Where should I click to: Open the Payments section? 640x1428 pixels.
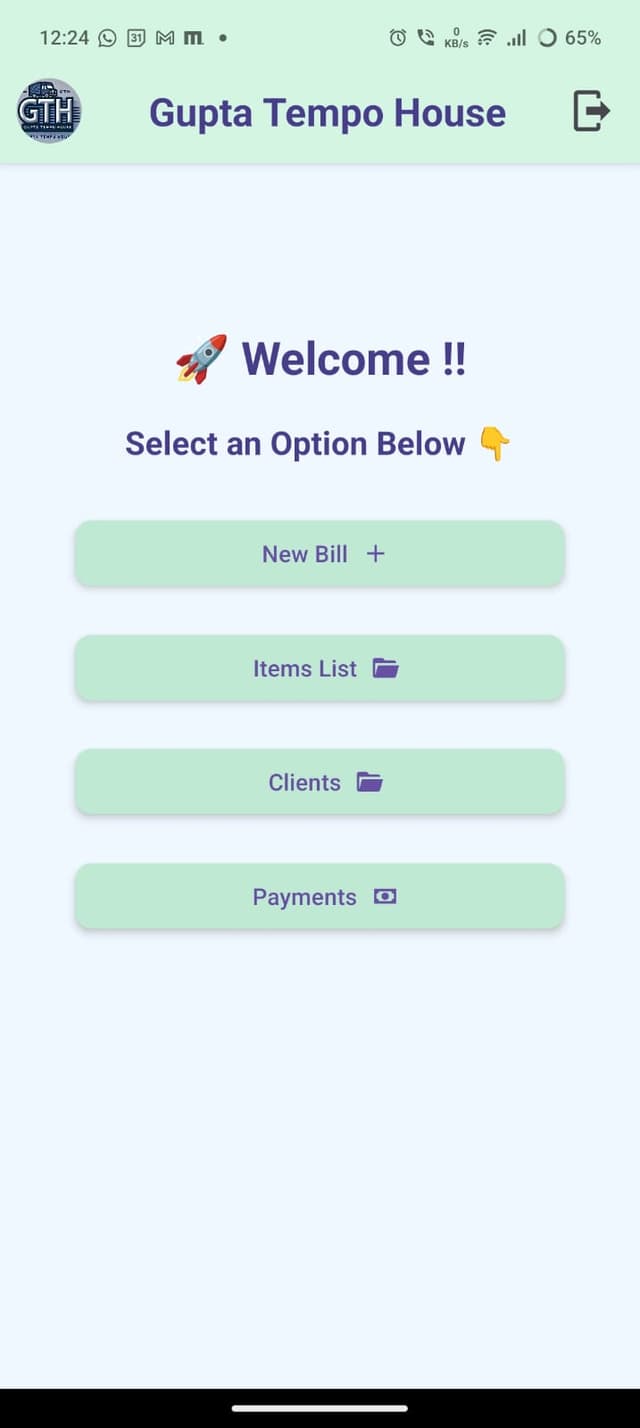click(320, 896)
